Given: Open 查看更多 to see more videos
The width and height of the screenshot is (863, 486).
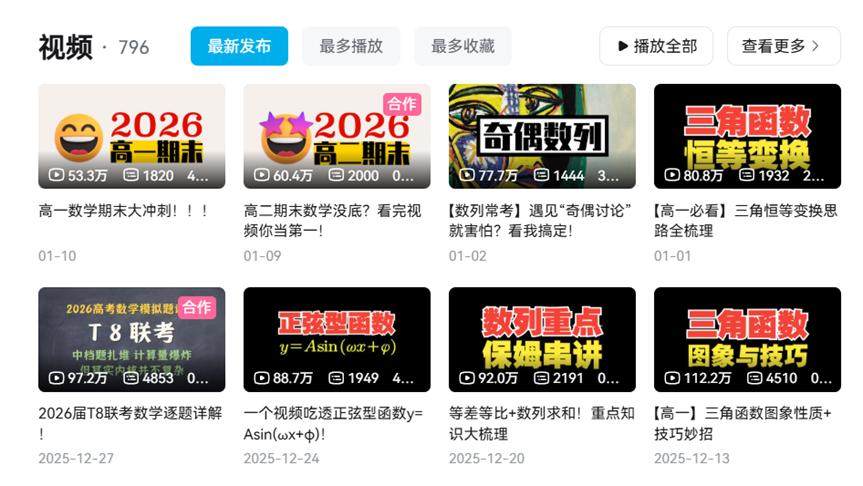Looking at the screenshot, I should pos(783,46).
